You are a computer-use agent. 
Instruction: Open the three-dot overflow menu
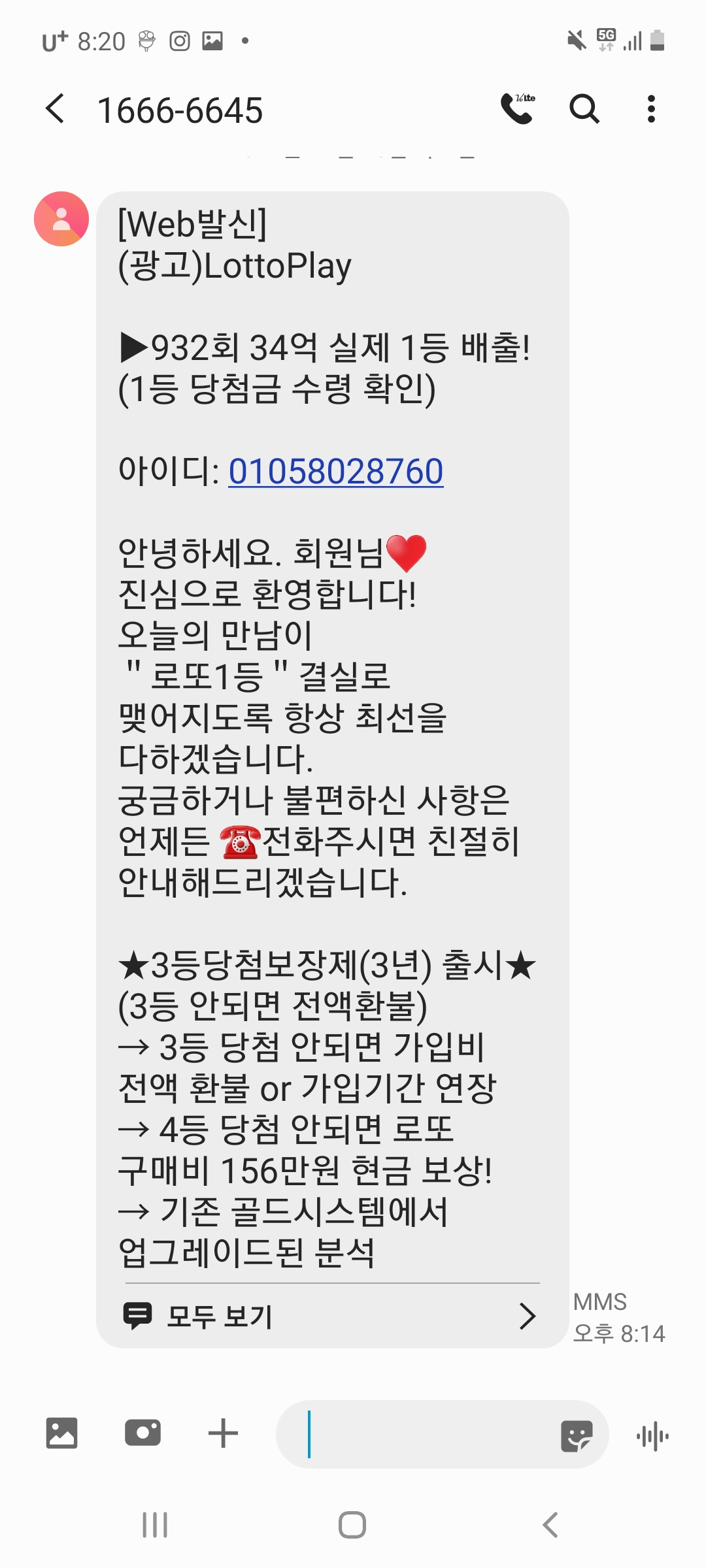650,108
